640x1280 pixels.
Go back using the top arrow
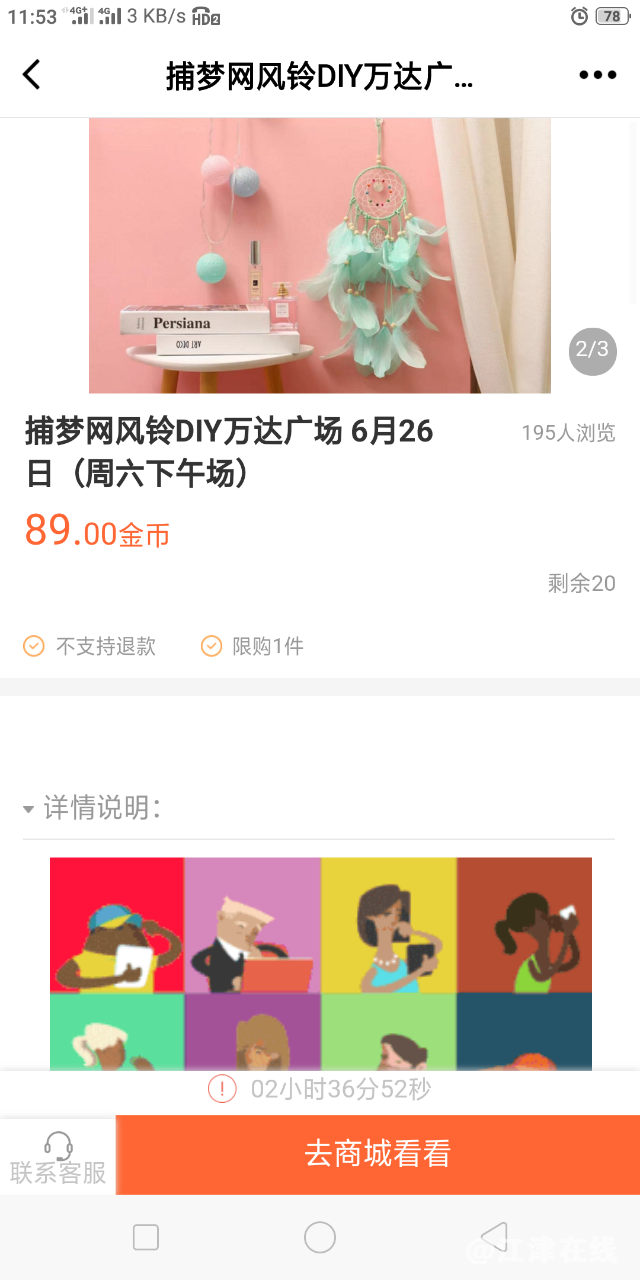coord(32,75)
